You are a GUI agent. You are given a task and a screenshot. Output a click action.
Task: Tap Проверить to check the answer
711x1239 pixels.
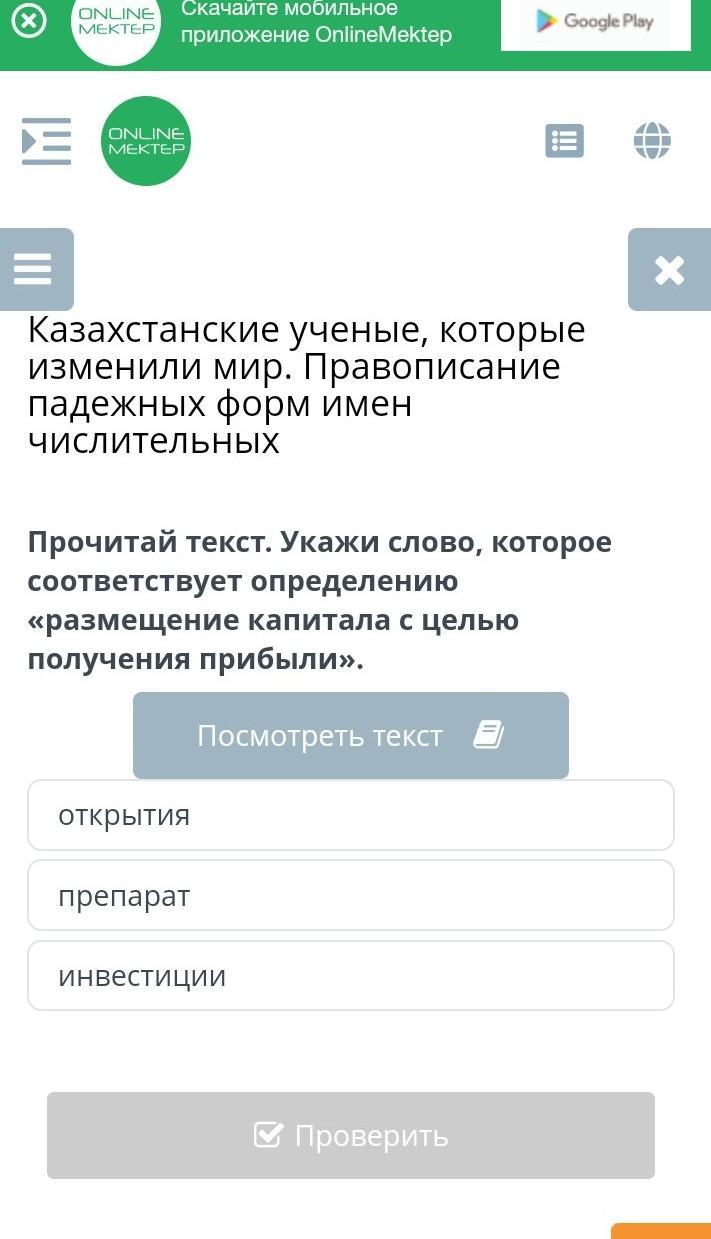350,1135
